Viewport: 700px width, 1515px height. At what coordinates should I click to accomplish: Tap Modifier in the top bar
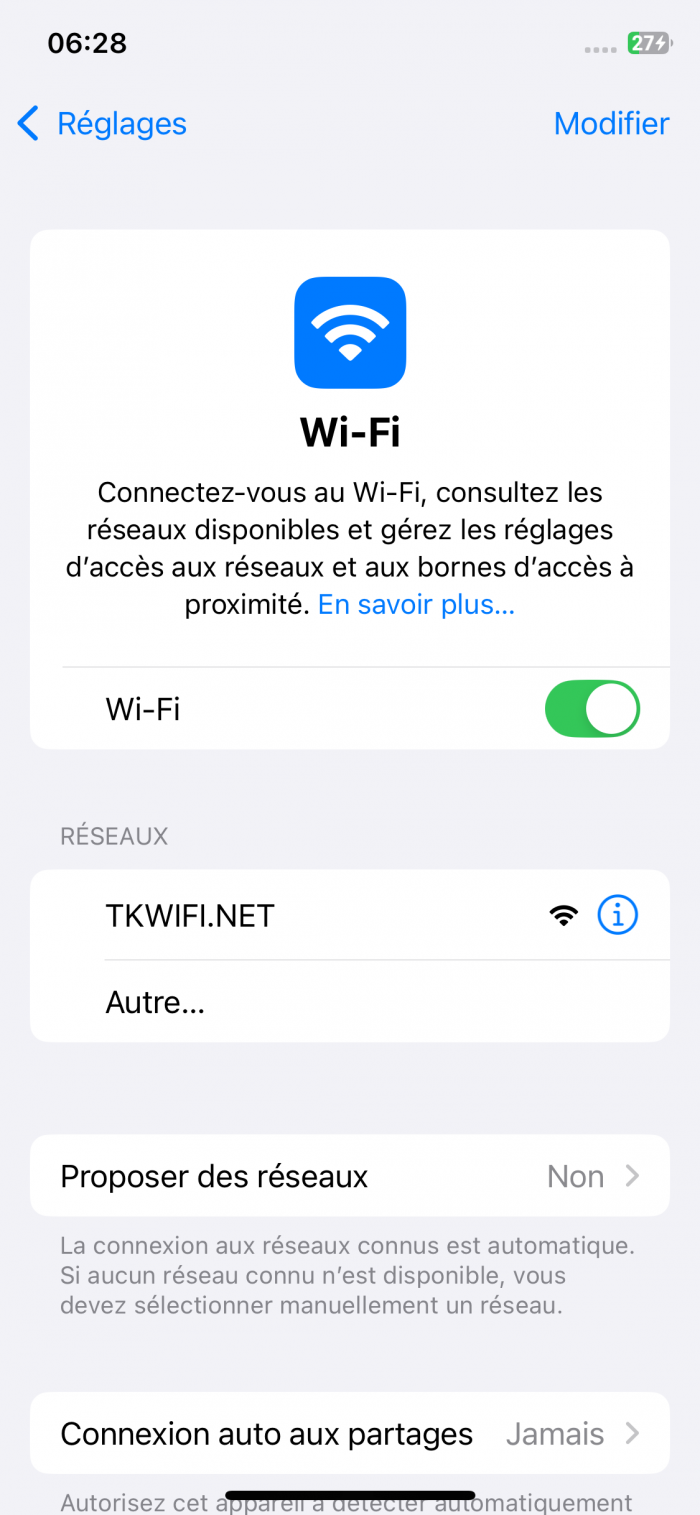pyautogui.click(x=611, y=124)
